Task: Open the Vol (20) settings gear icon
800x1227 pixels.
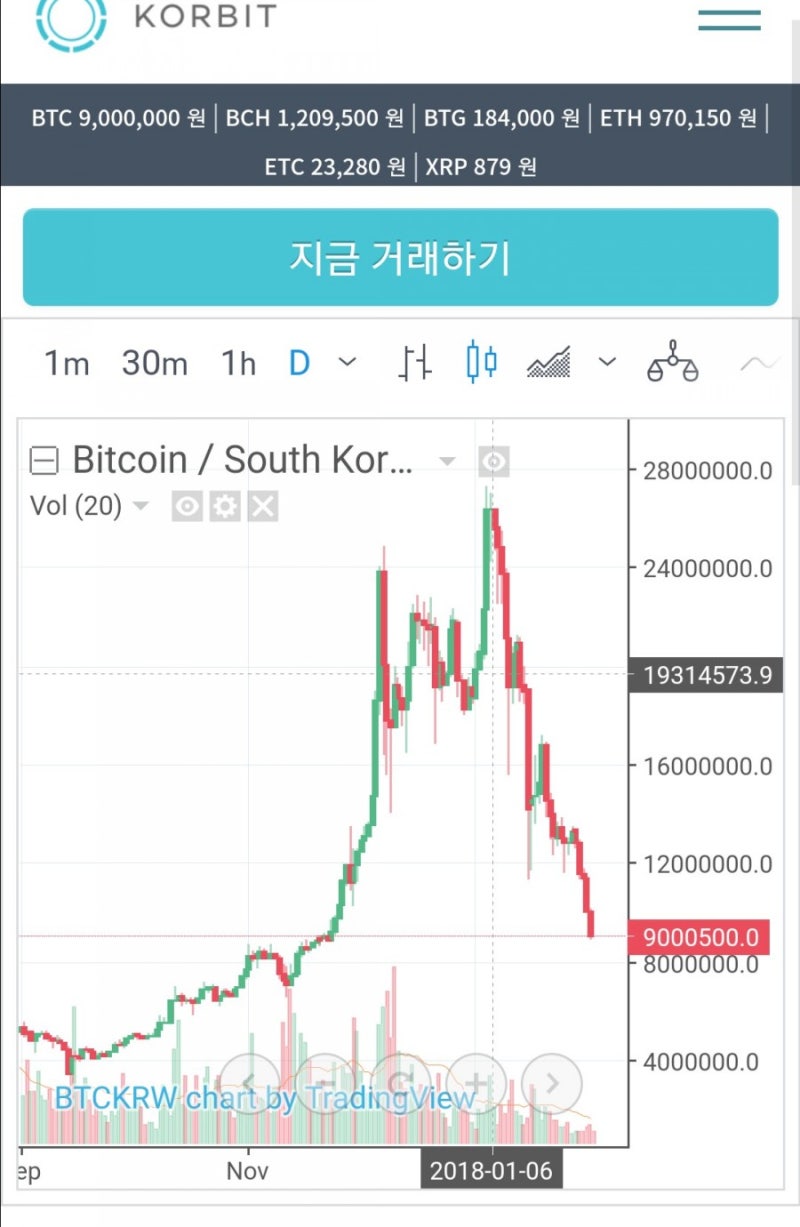Action: coord(223,506)
